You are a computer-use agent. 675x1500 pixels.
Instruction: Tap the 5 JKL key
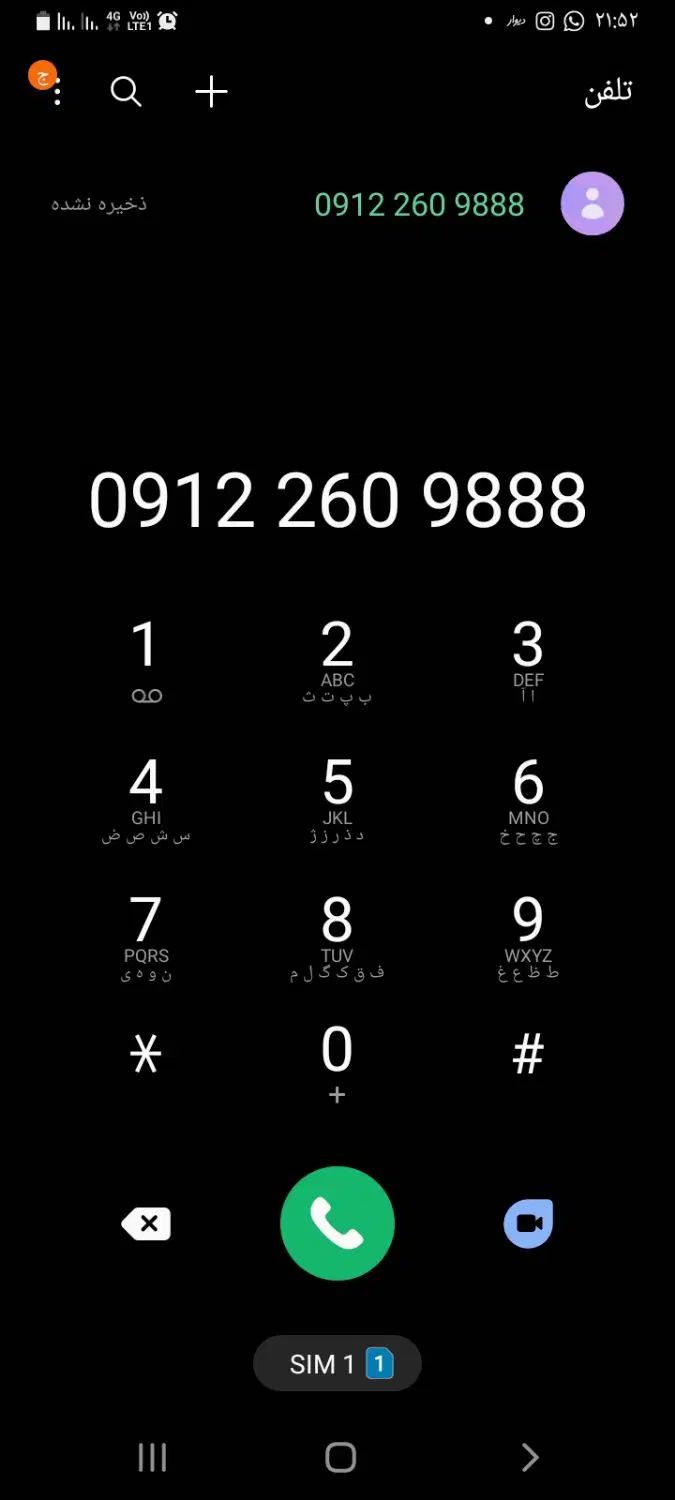(x=337, y=797)
